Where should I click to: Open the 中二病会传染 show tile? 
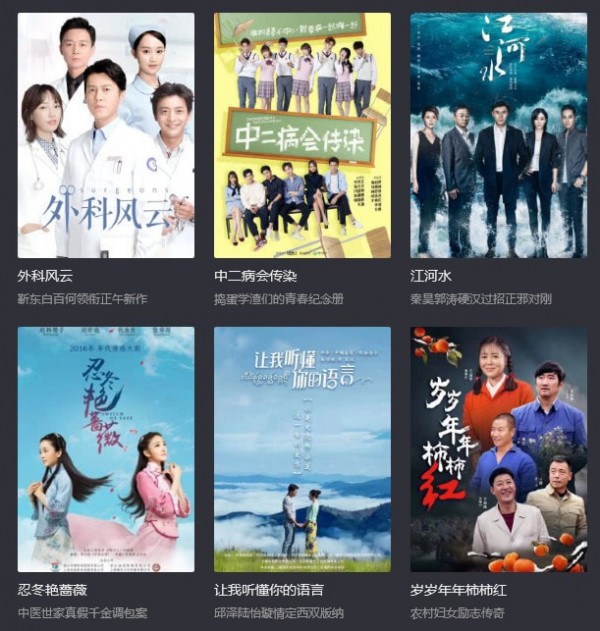[x=302, y=135]
